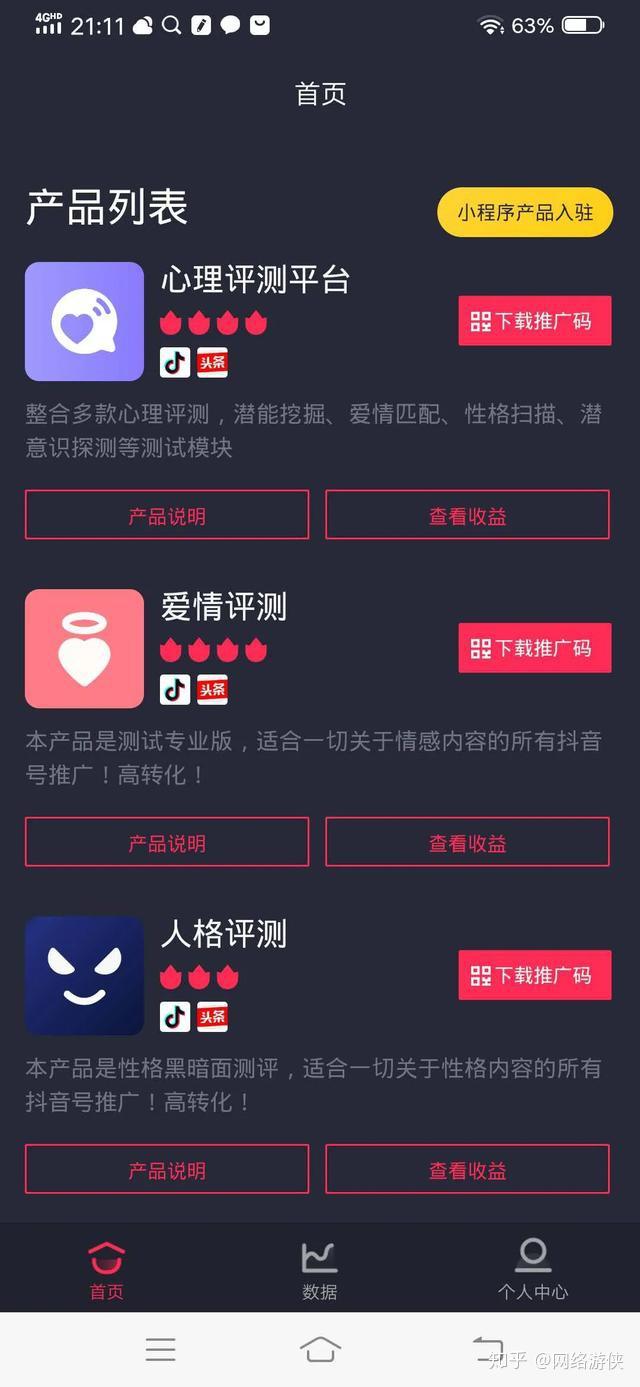The height and width of the screenshot is (1387, 640).
Task: Open the 心理评测平台 product icon
Action: [85, 321]
